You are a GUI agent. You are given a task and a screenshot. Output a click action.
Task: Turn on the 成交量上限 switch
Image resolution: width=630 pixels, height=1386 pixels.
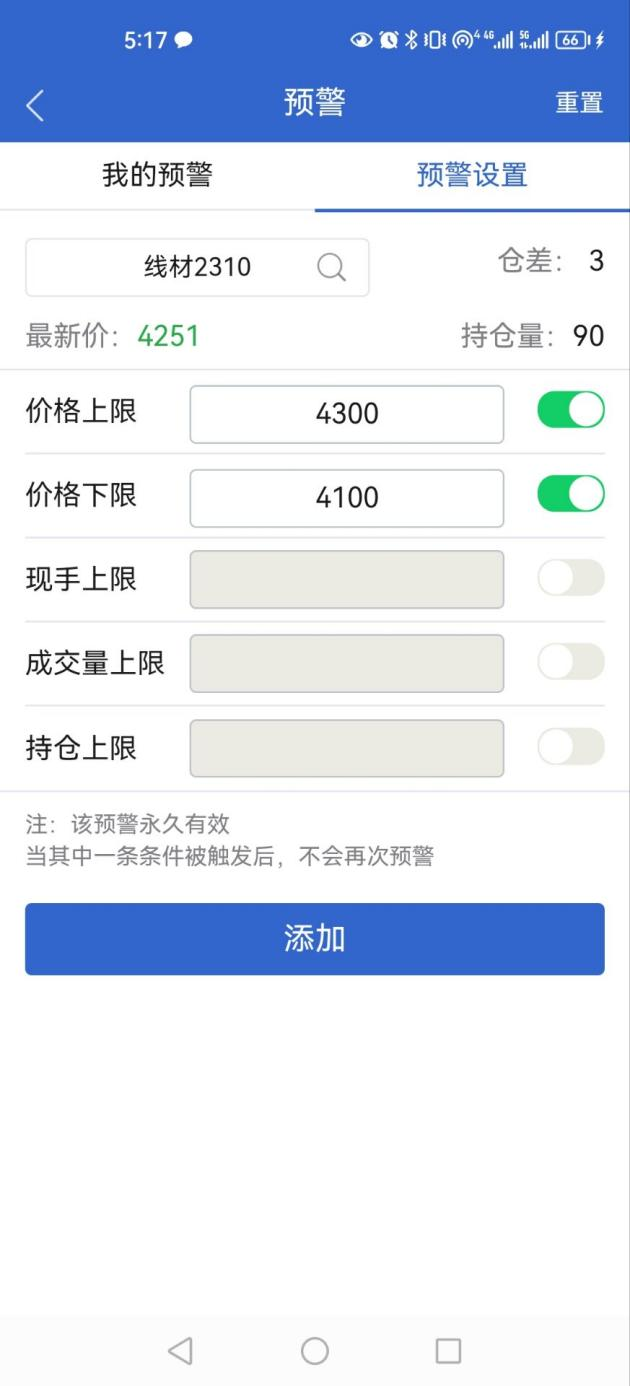click(571, 662)
